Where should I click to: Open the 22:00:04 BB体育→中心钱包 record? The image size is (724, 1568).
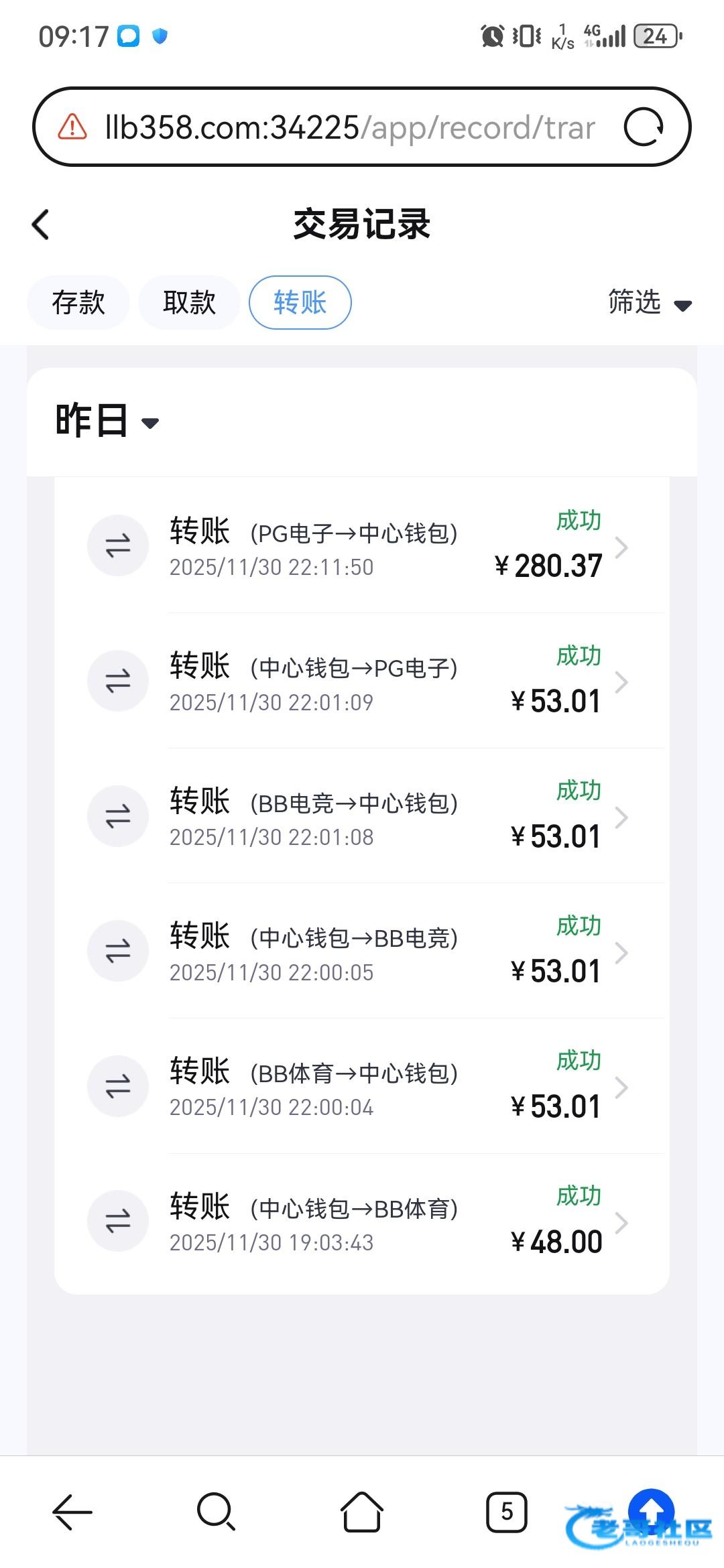coord(362,1087)
